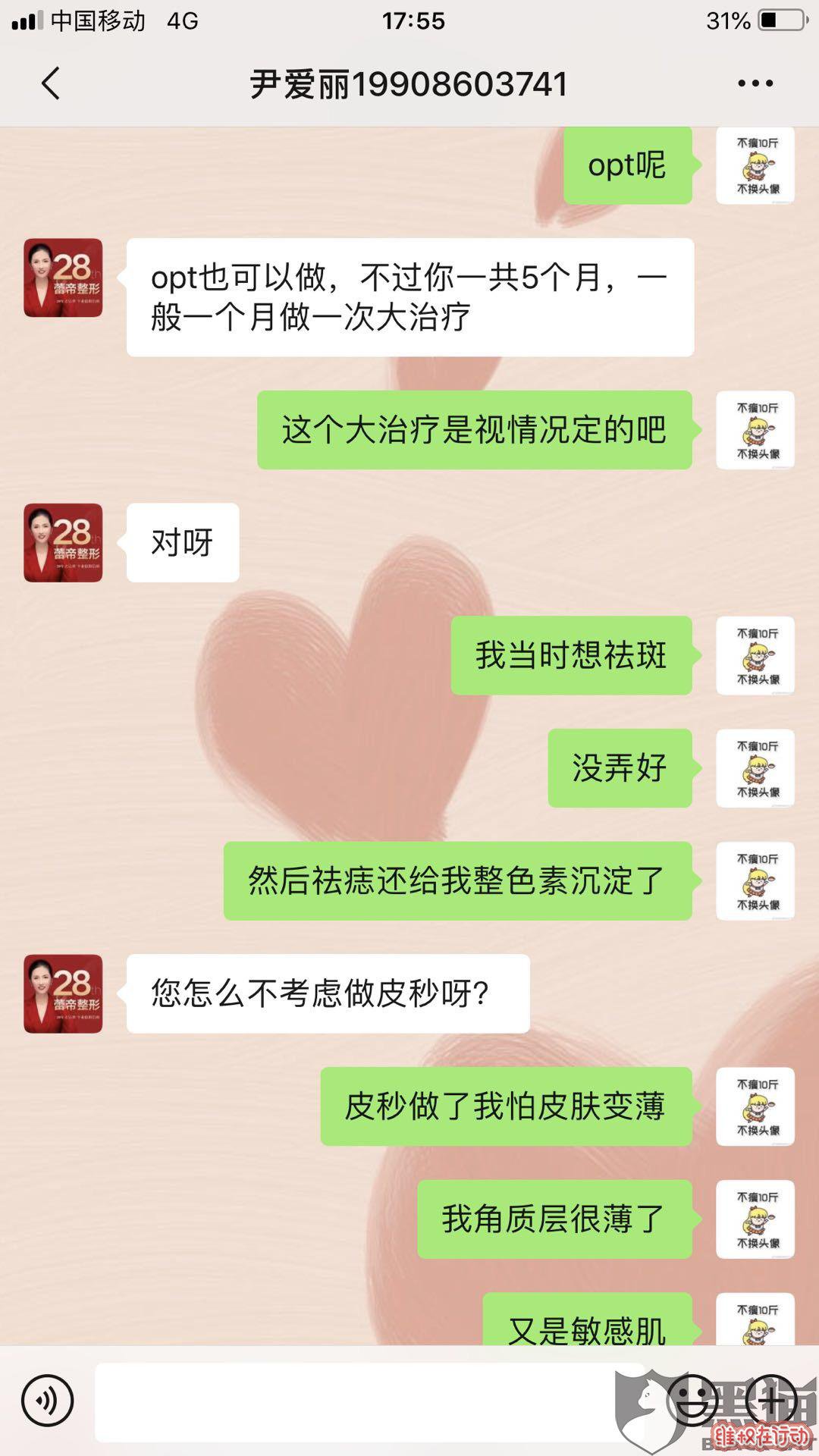
Task: Open the plus attachment menu
Action: pyautogui.click(x=770, y=1401)
